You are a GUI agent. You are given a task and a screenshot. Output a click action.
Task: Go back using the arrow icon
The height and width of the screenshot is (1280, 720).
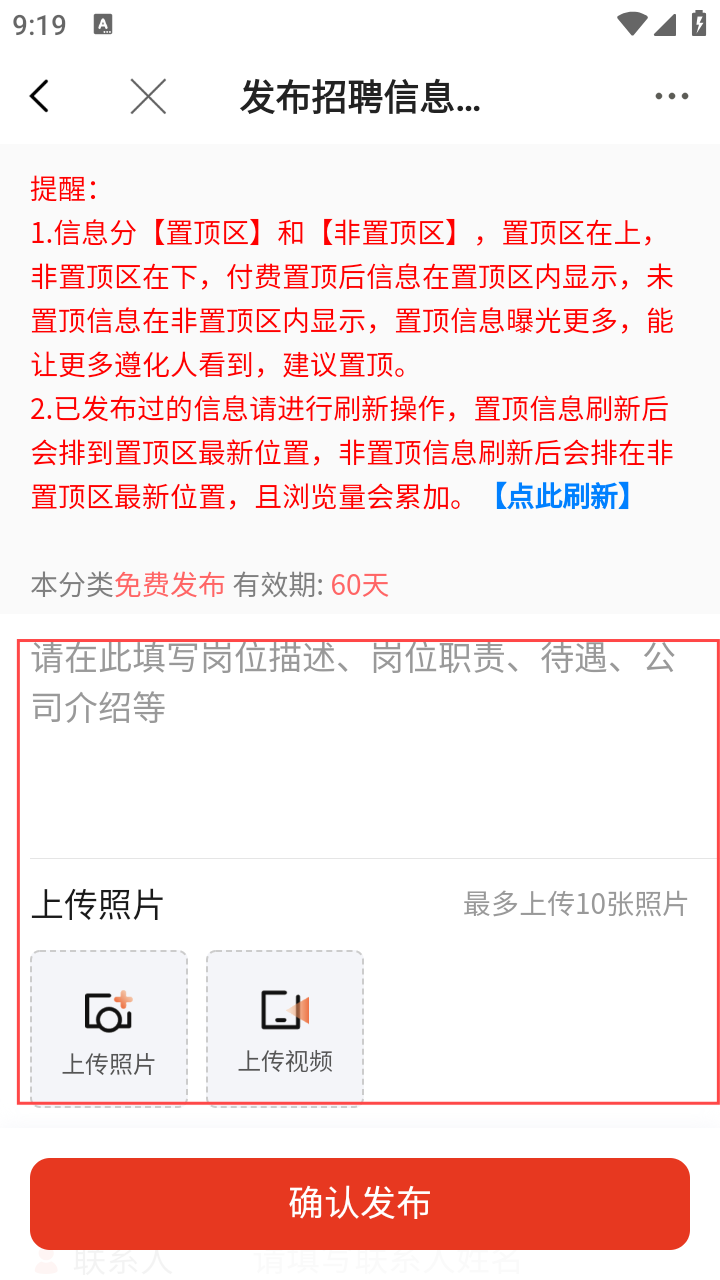pyautogui.click(x=39, y=97)
